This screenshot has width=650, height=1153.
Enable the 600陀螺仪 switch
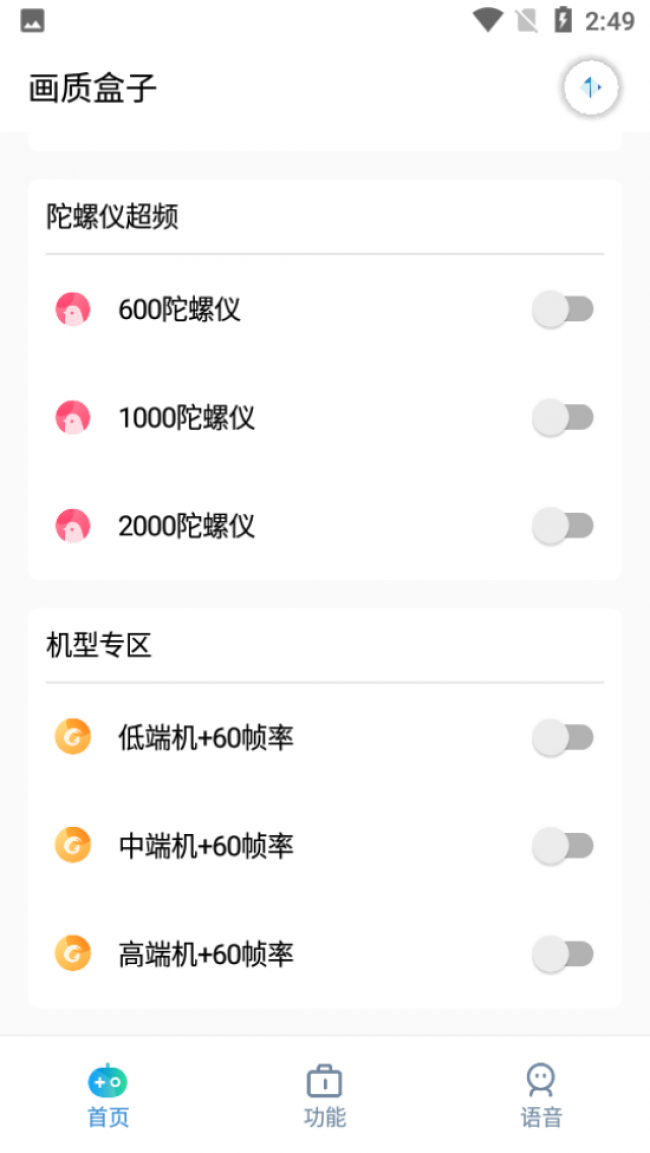pyautogui.click(x=563, y=309)
